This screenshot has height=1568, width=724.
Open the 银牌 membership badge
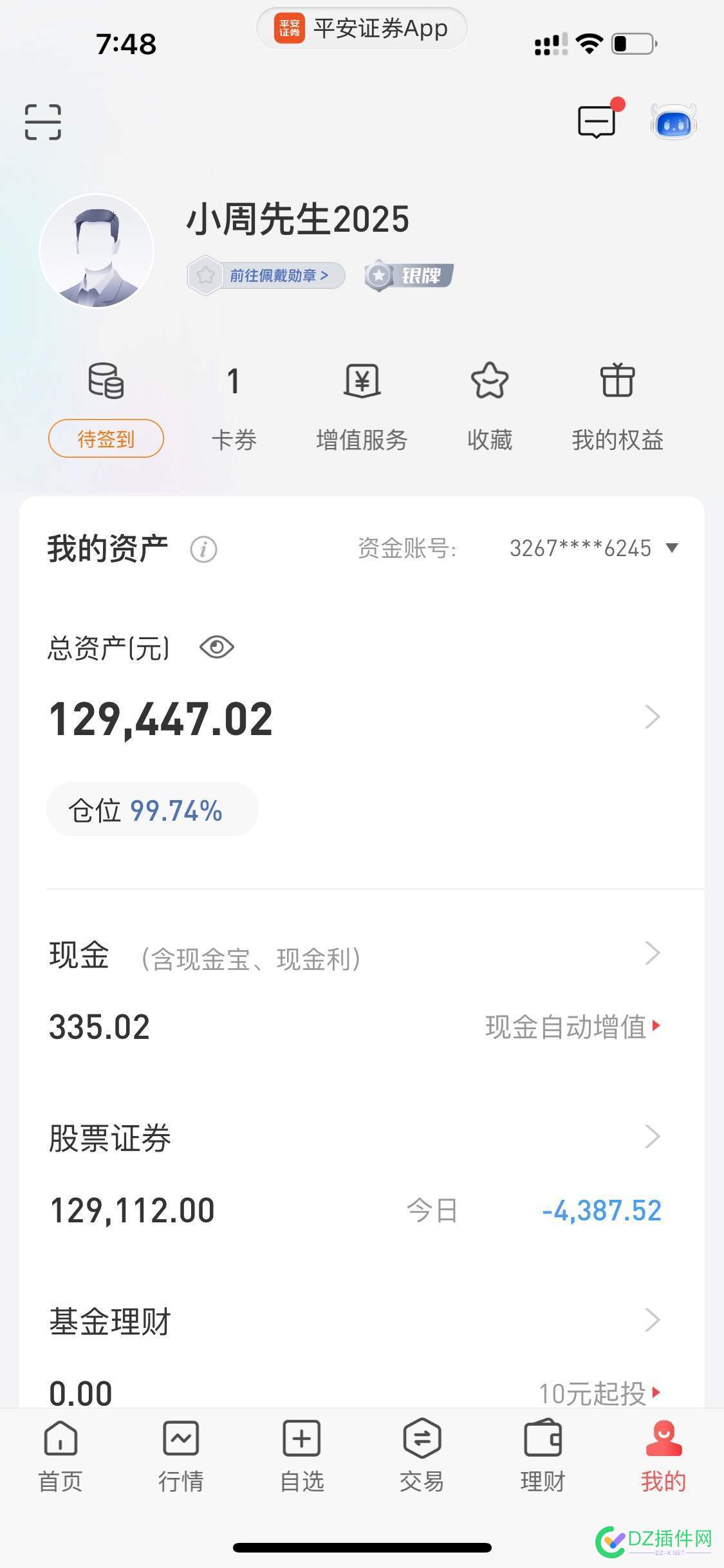click(x=409, y=275)
